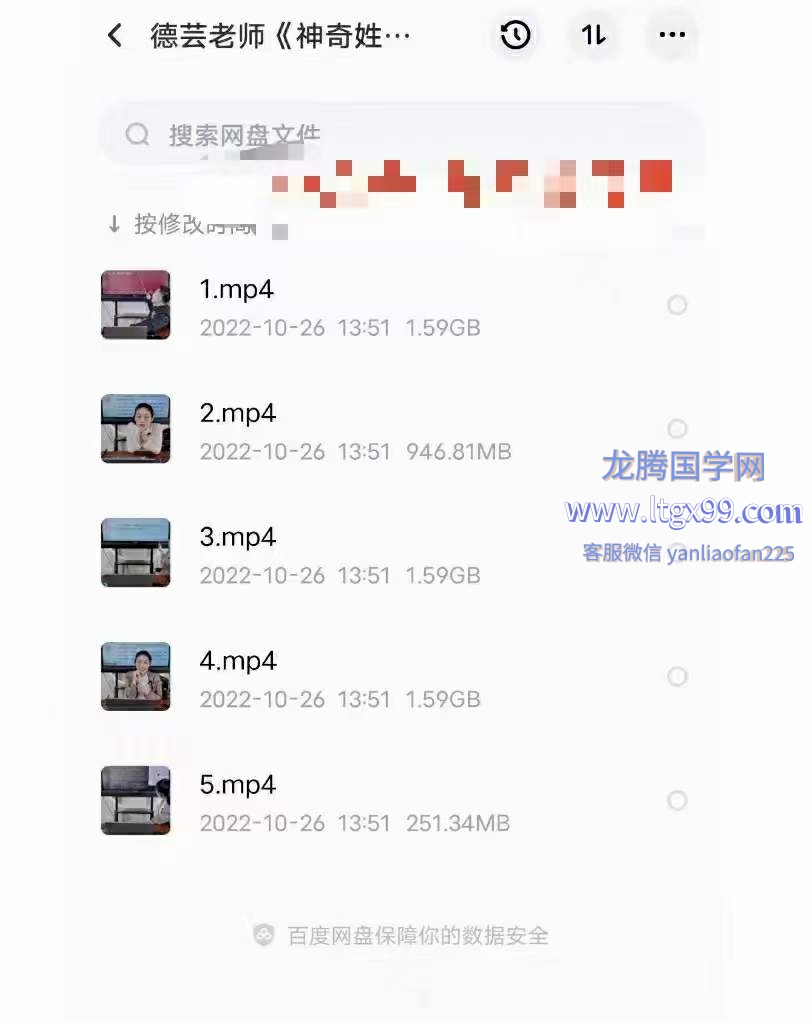The width and height of the screenshot is (812, 1022).
Task: Open the 4.mp4 video file
Action: pos(237,662)
